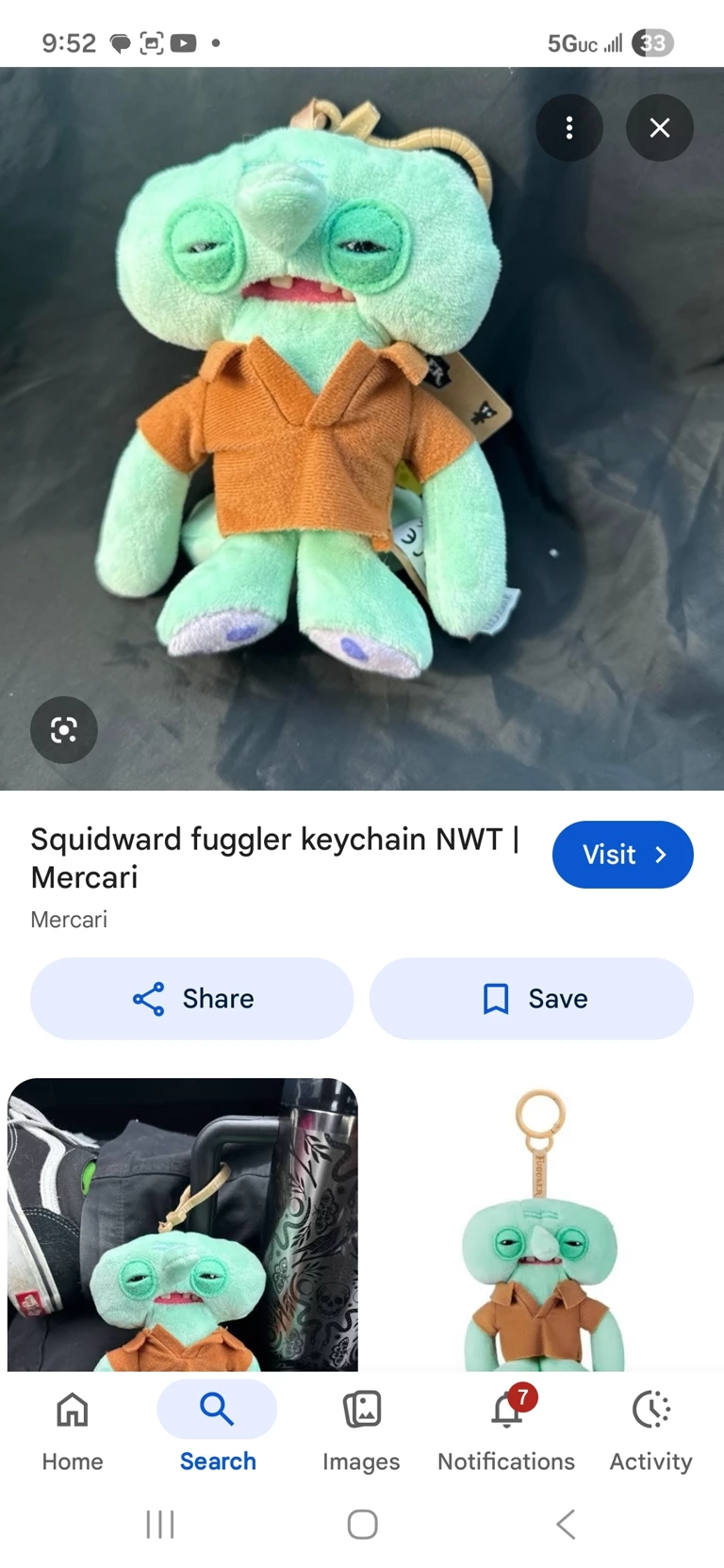Save this image to collections

point(532,999)
